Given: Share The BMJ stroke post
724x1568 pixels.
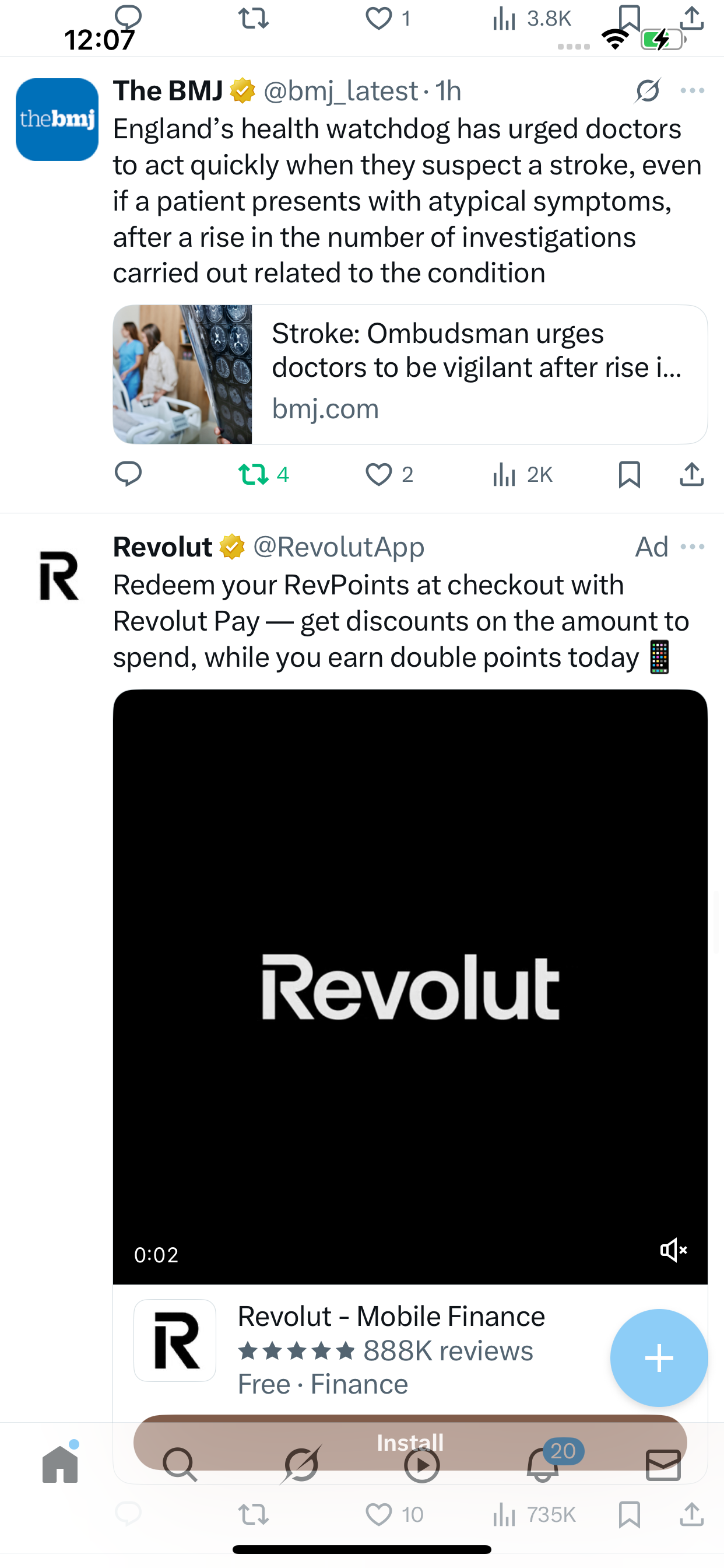Looking at the screenshot, I should pyautogui.click(x=692, y=474).
